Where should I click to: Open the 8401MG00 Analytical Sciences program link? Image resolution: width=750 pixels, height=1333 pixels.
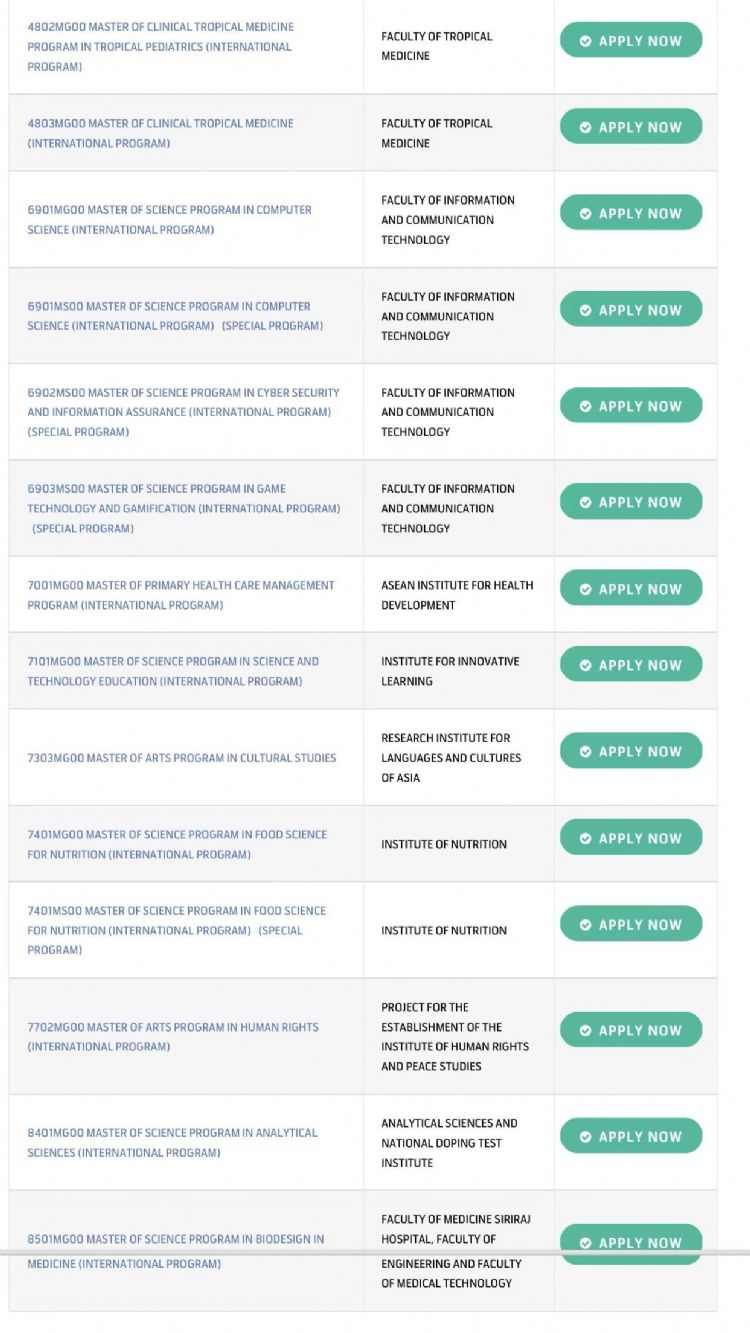point(170,1140)
